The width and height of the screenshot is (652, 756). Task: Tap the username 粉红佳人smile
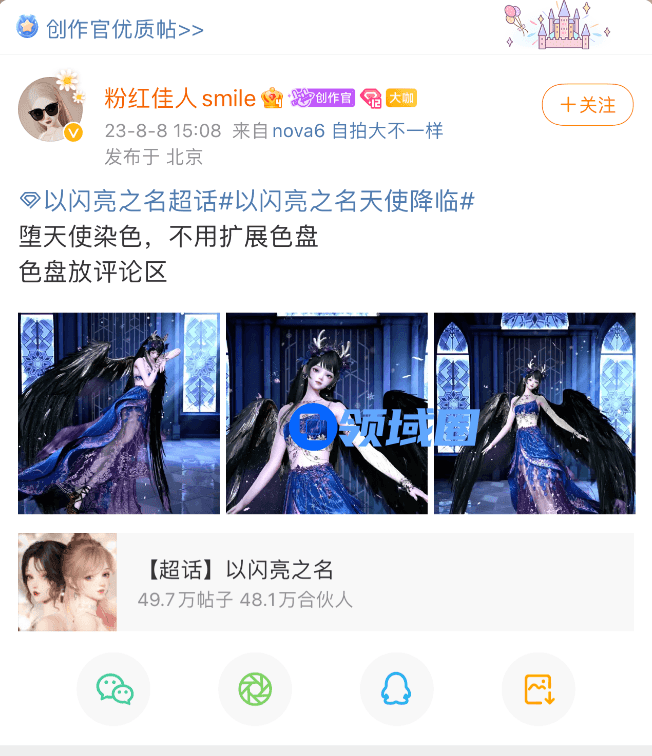point(180,98)
